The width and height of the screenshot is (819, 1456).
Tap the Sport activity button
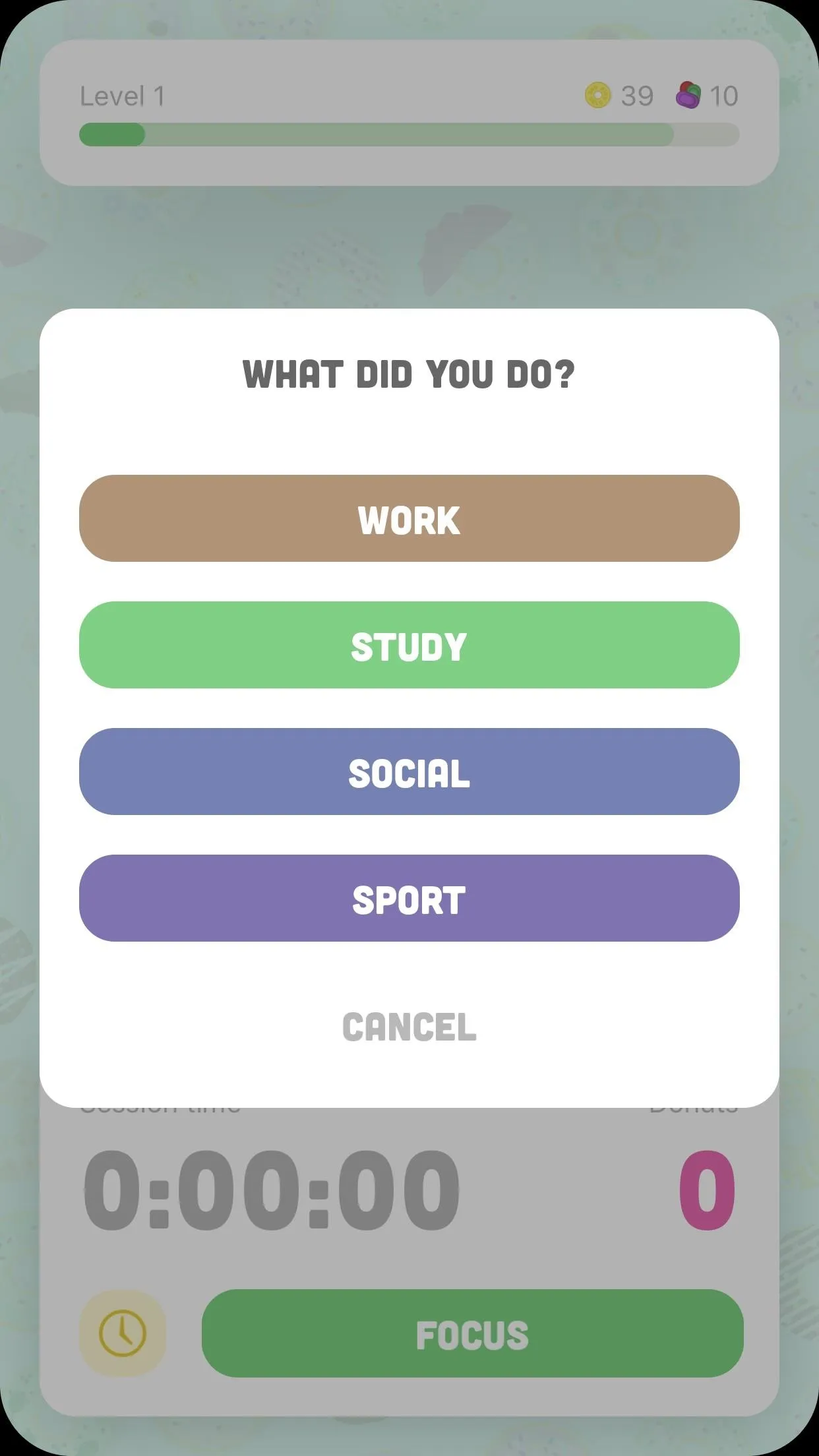409,898
